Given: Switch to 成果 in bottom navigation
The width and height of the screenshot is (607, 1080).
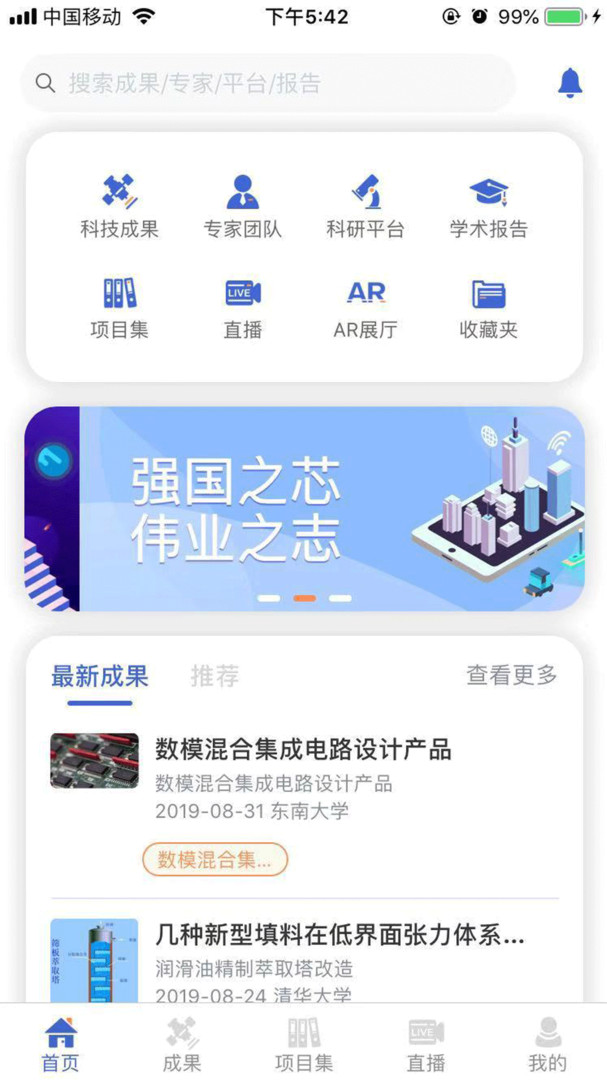Looking at the screenshot, I should click(182, 1044).
